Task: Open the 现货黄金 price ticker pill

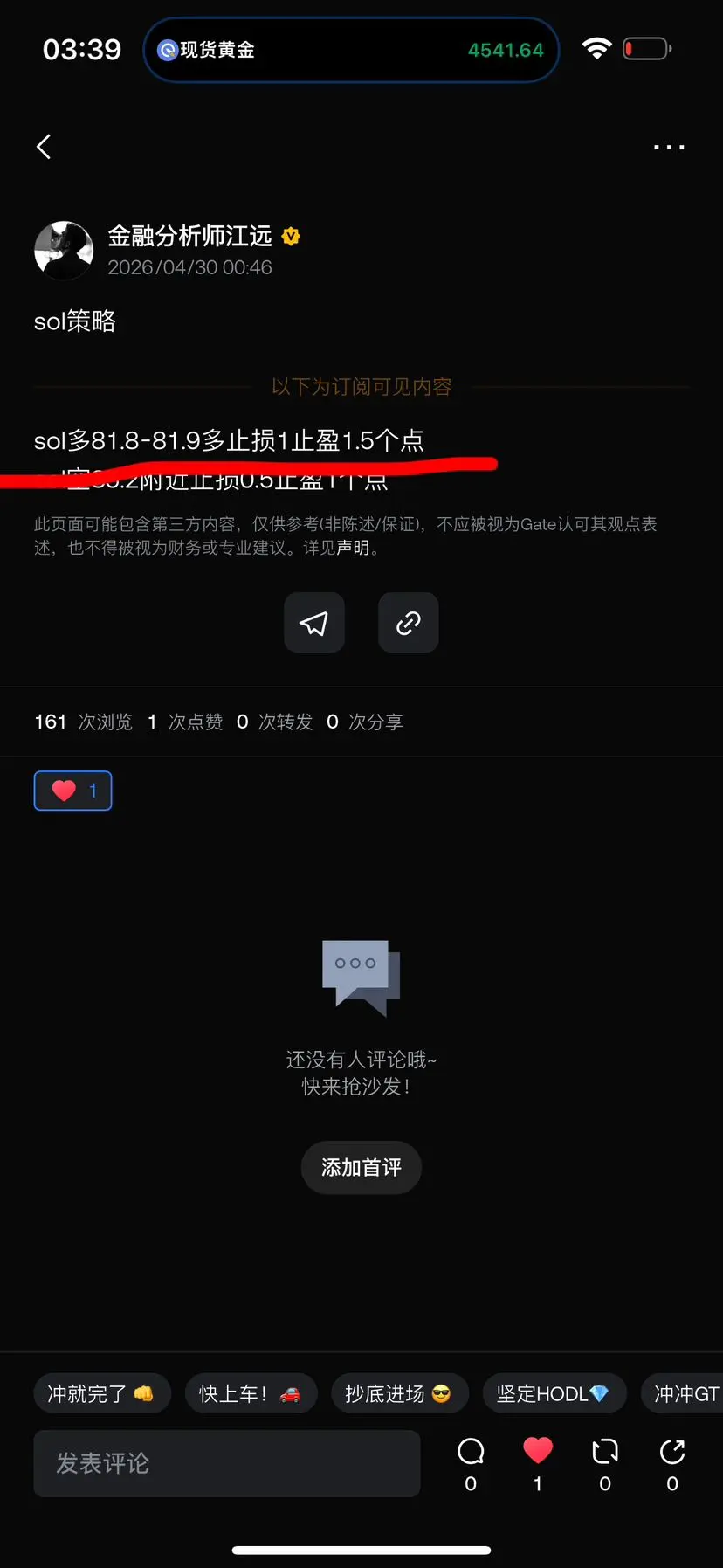Action: (351, 50)
